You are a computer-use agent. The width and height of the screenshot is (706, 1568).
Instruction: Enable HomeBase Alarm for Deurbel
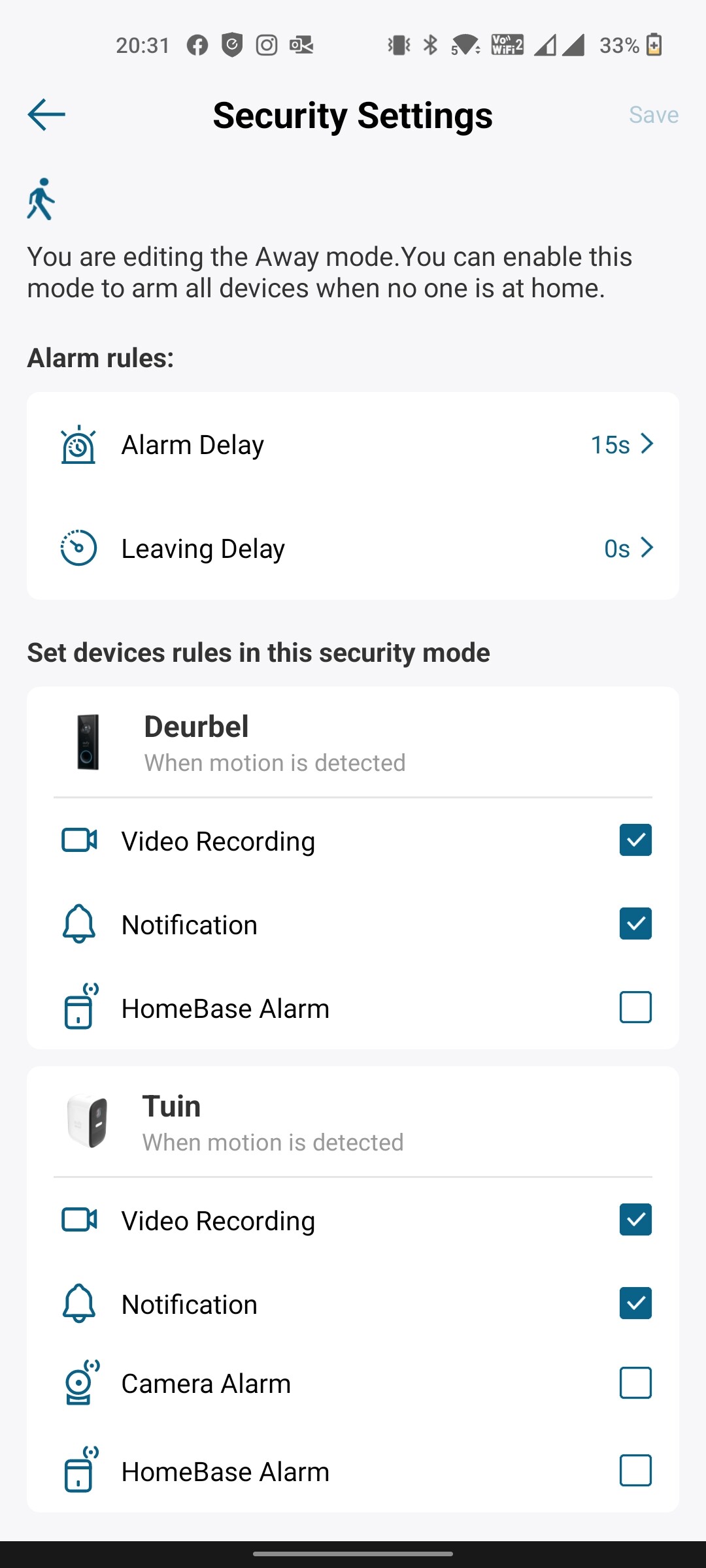(635, 1007)
